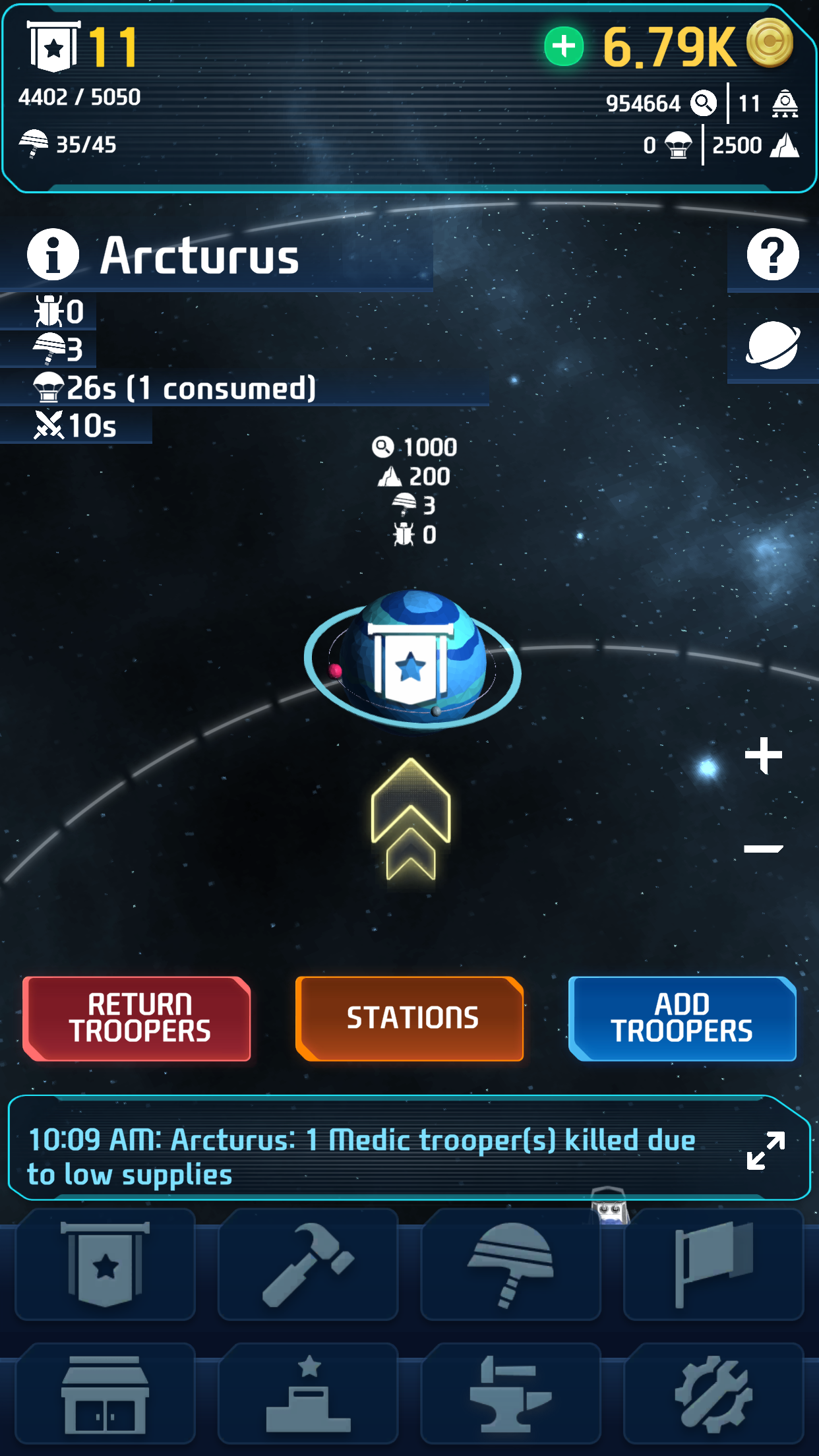Zoom out with the minus control
819x1456 pixels.
(x=763, y=849)
